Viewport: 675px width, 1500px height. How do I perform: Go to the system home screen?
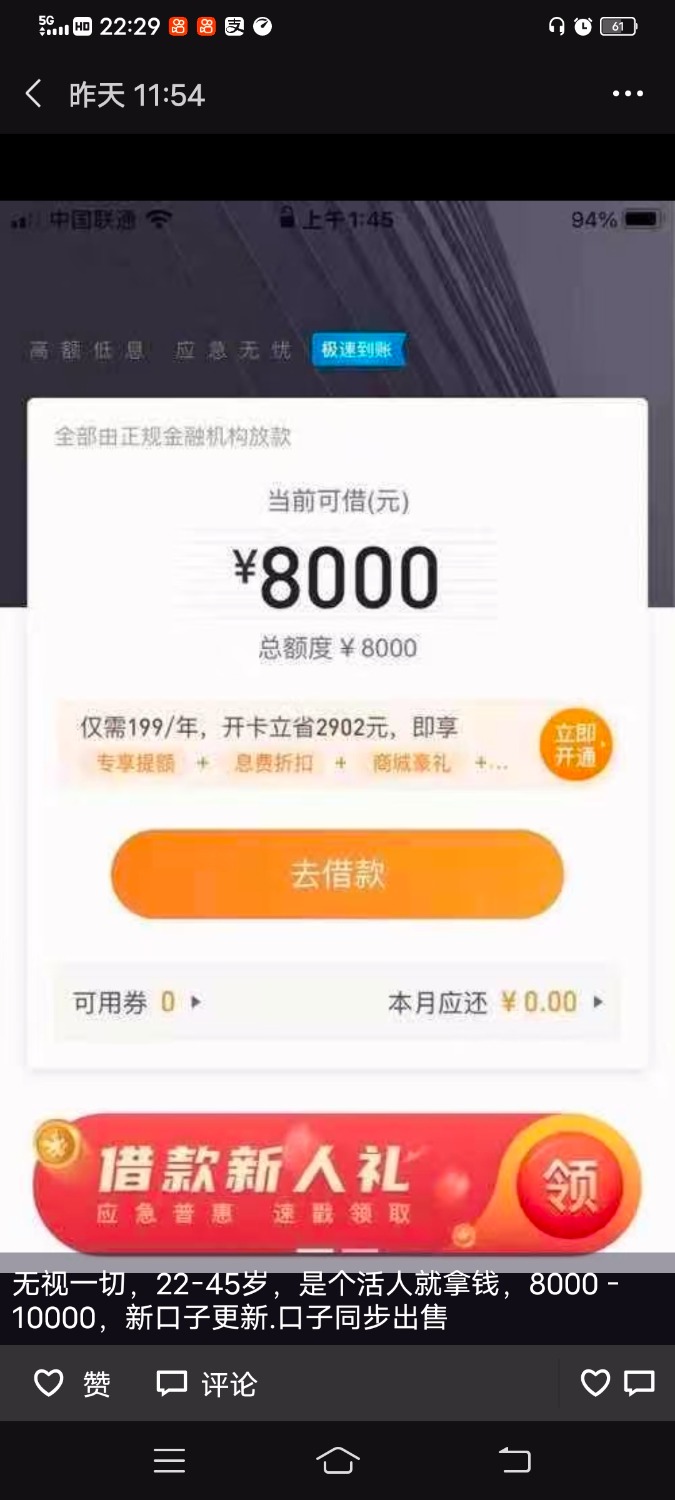point(337,1461)
